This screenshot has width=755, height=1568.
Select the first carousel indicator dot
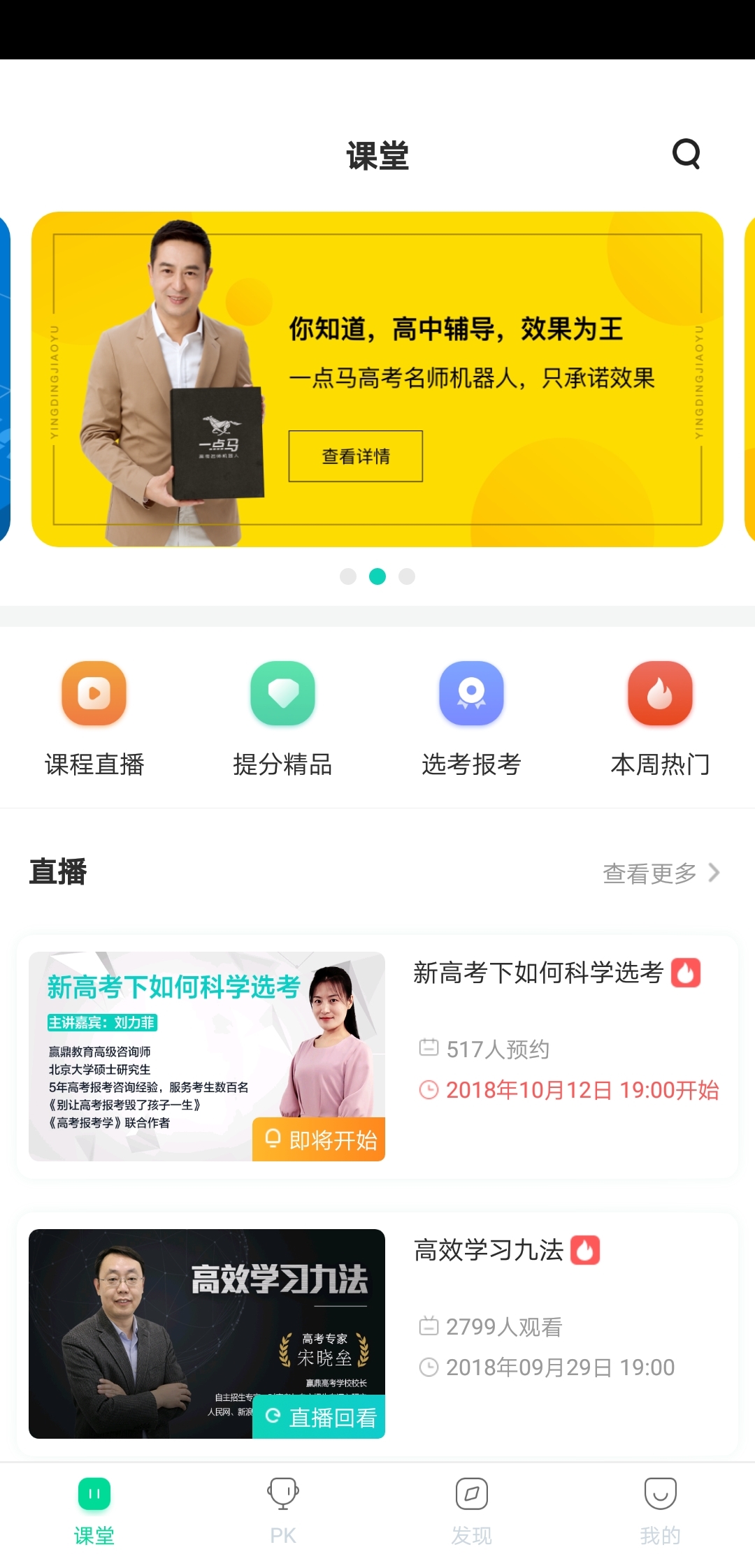click(348, 576)
